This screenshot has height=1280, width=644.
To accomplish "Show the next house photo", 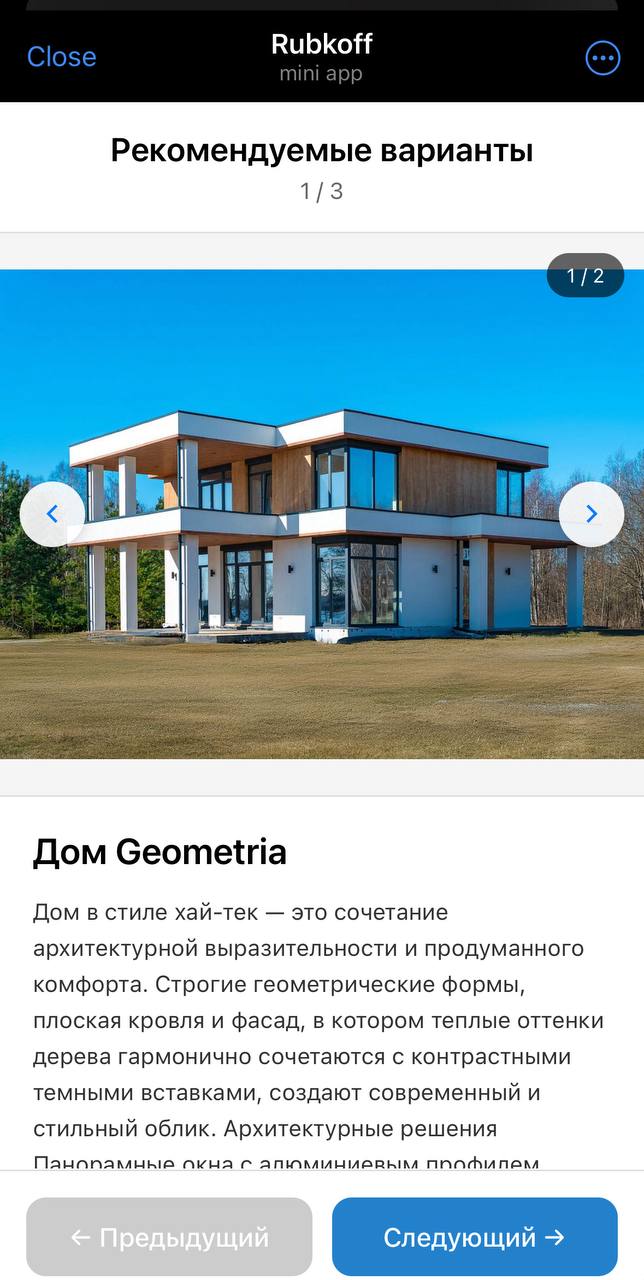I will (591, 514).
